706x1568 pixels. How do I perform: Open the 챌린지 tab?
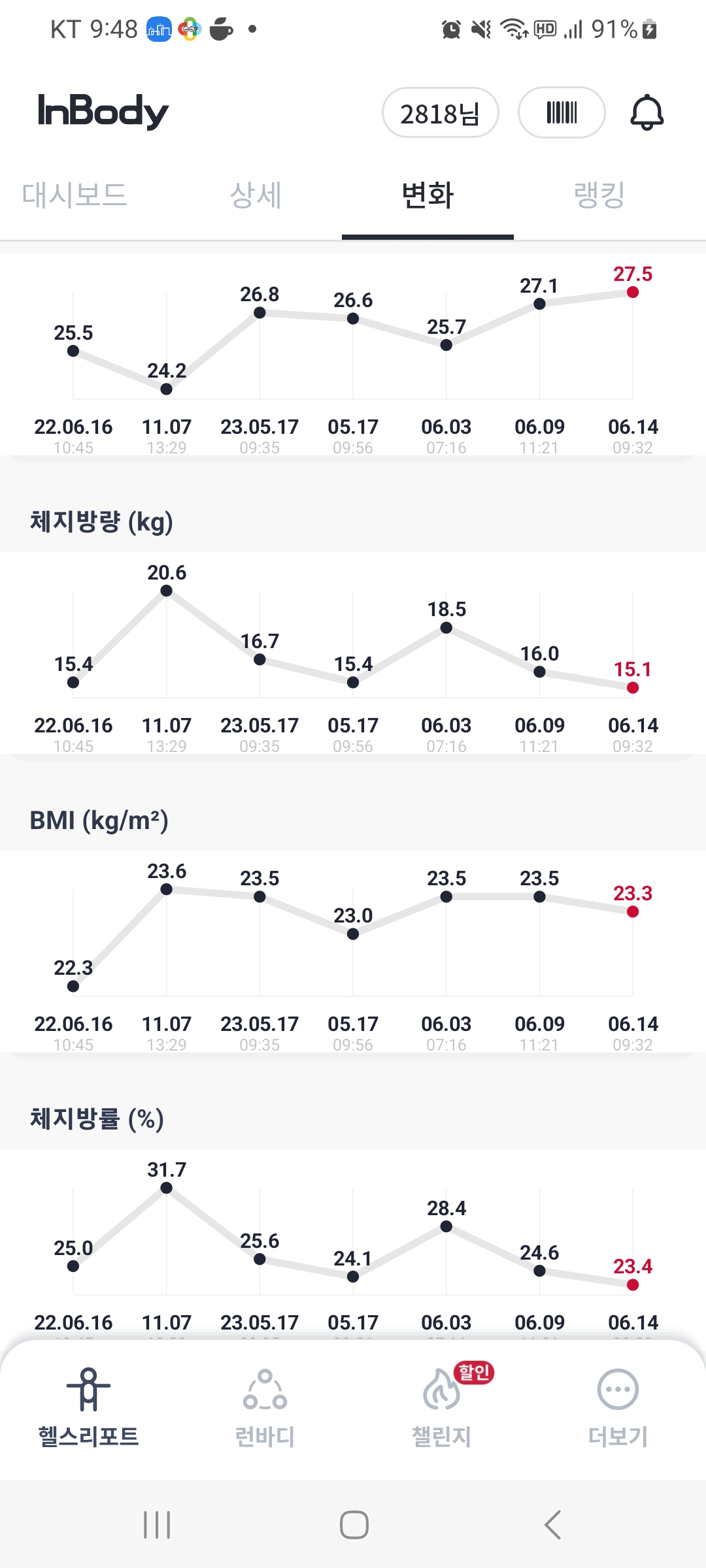coord(441,1407)
